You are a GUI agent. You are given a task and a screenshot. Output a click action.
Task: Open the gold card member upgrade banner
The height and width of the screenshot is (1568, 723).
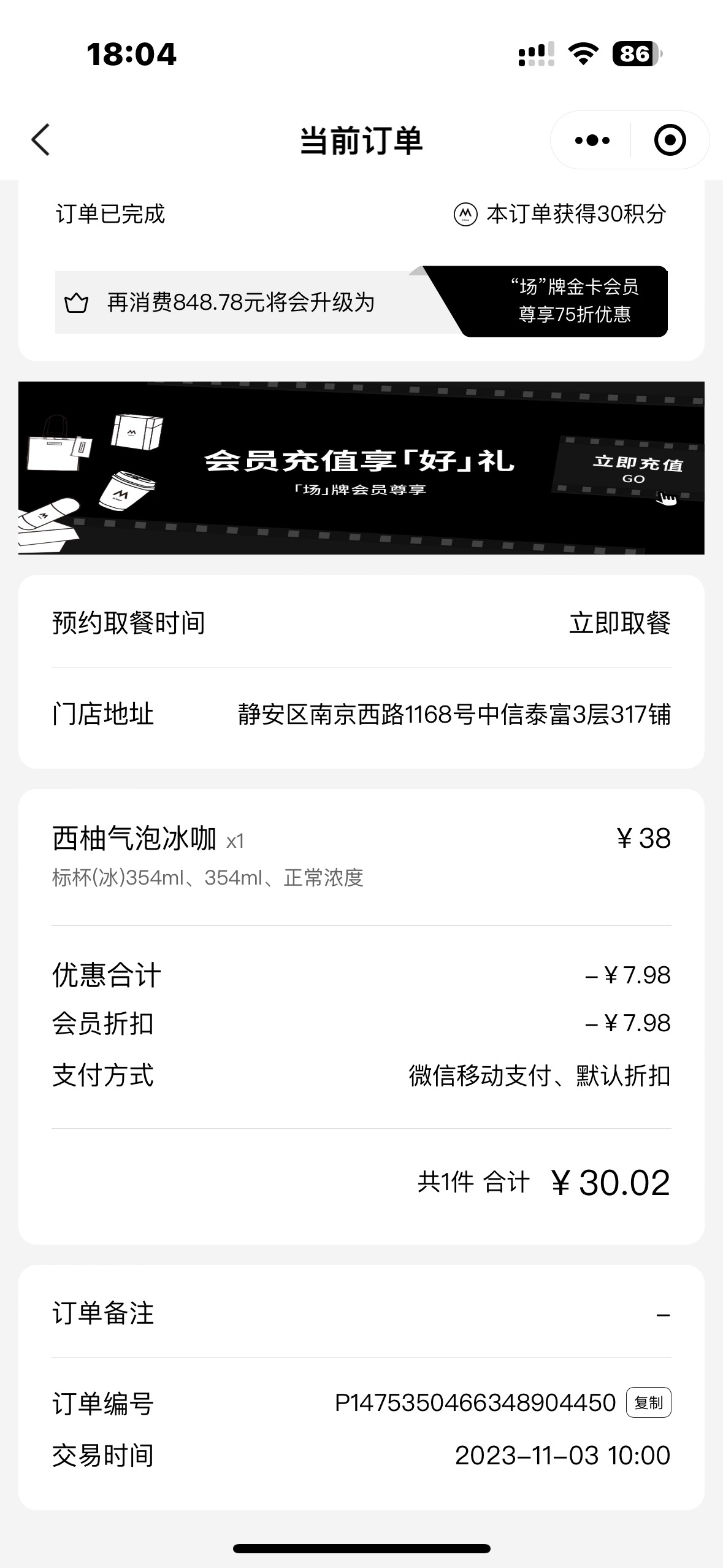click(361, 302)
